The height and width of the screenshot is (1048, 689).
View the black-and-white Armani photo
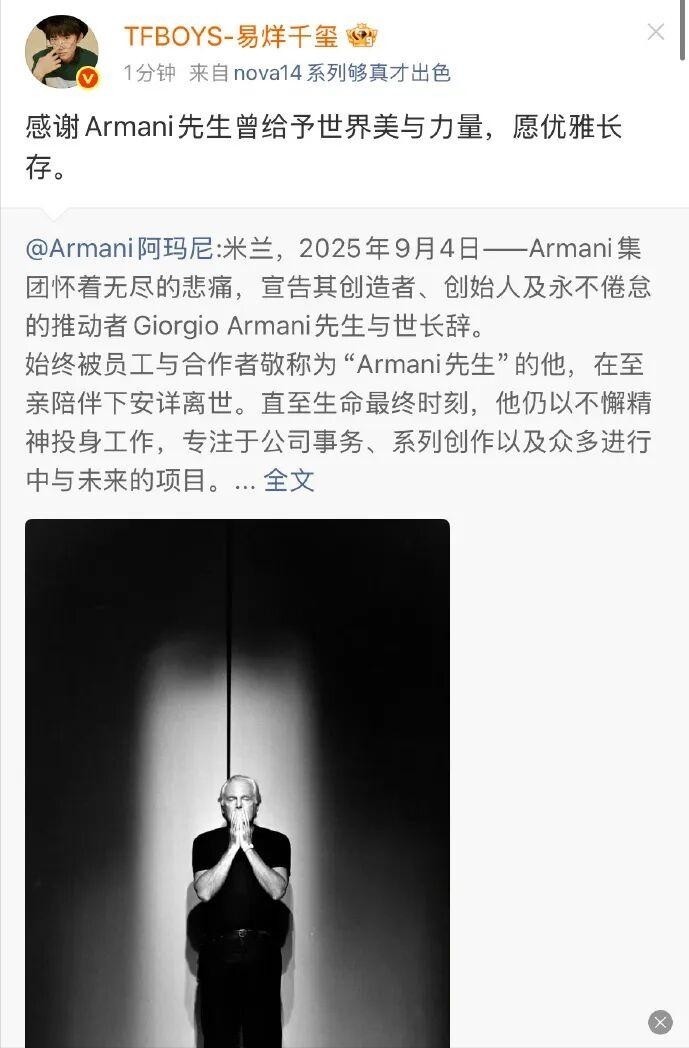237,780
